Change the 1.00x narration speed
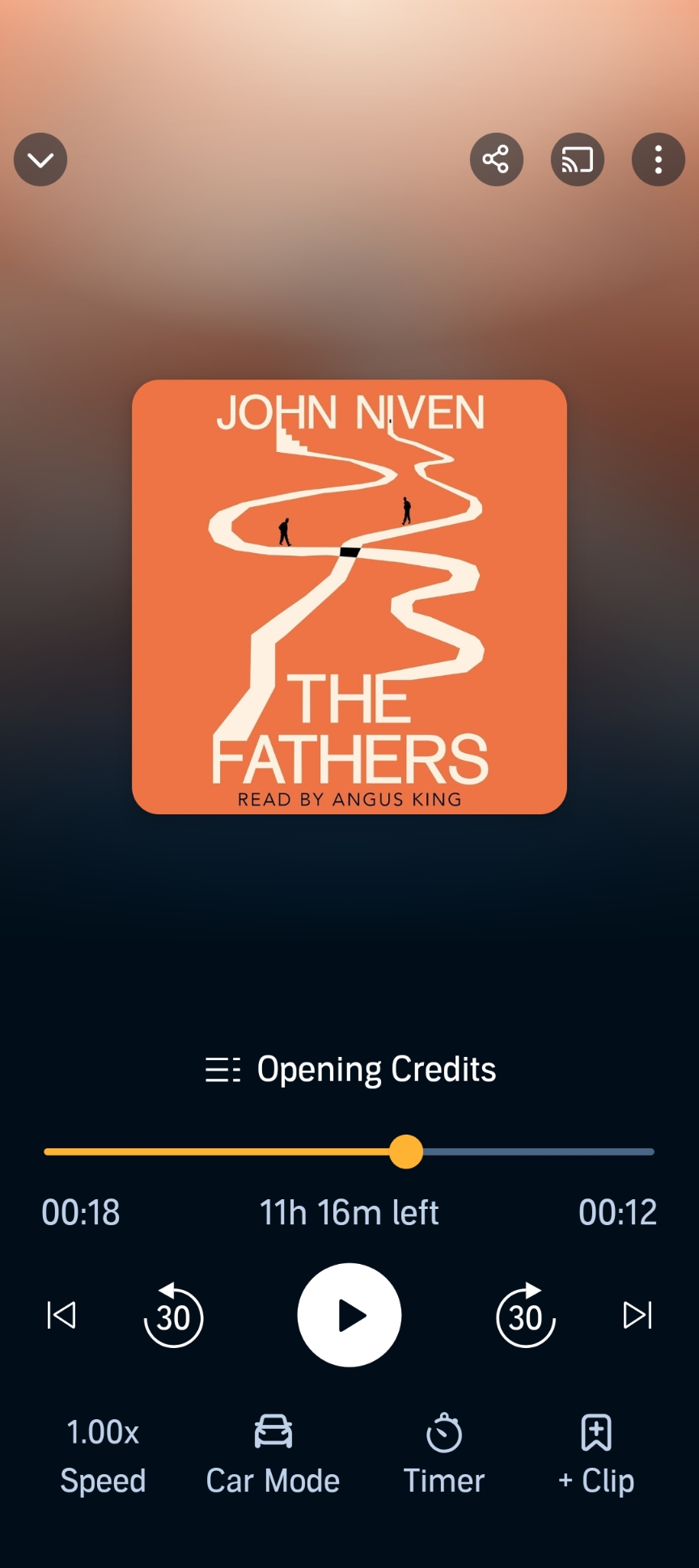 click(x=103, y=1455)
